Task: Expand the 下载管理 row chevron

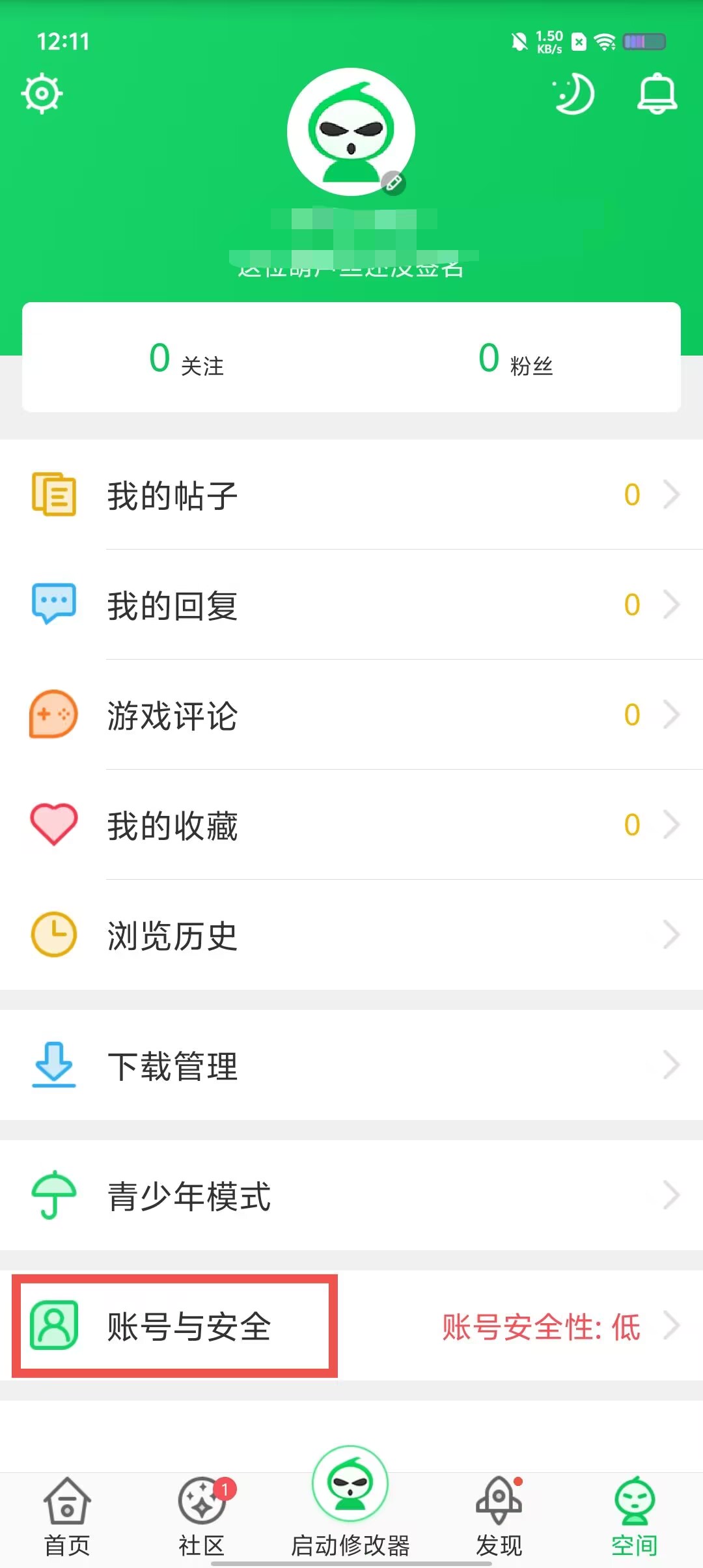Action: (672, 1066)
